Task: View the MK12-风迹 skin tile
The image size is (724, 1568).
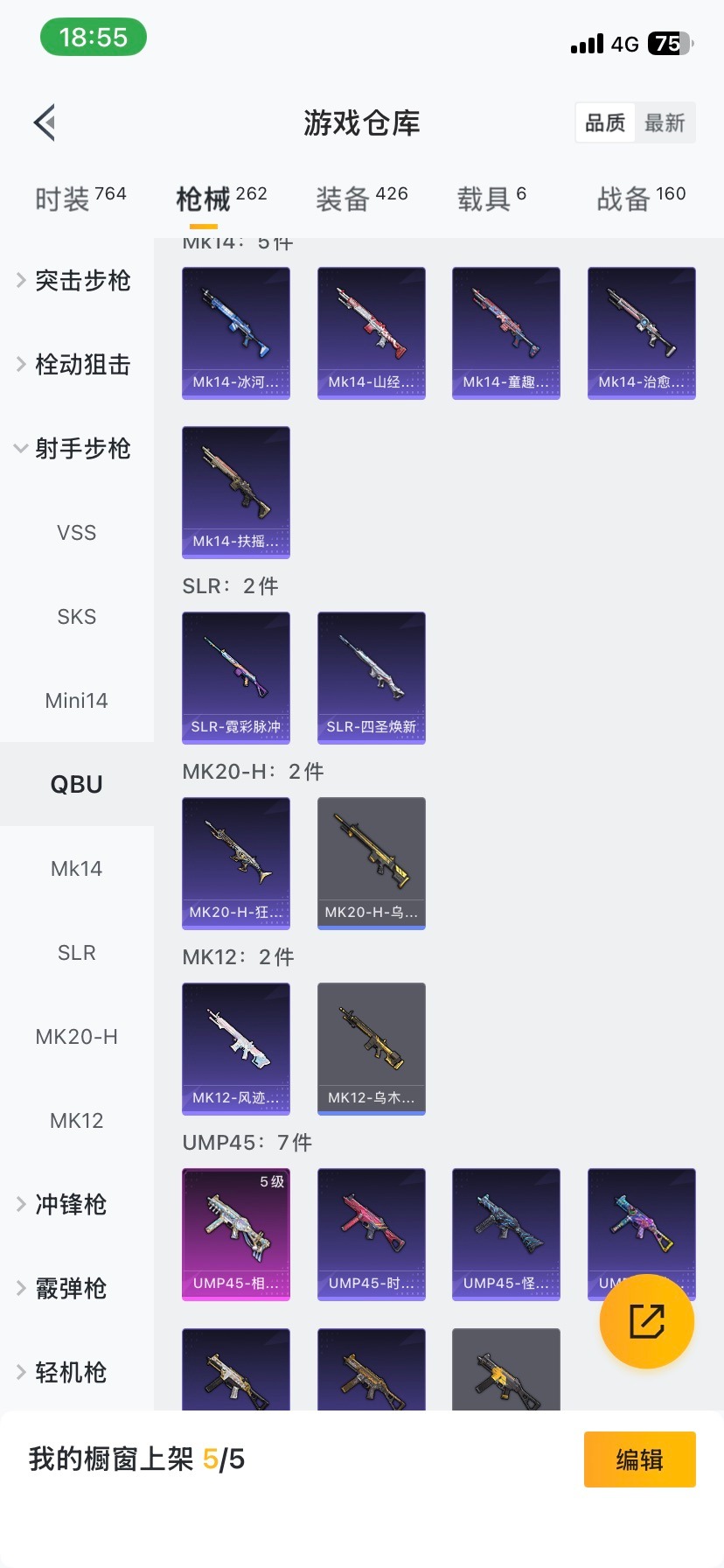Action: tap(236, 1048)
